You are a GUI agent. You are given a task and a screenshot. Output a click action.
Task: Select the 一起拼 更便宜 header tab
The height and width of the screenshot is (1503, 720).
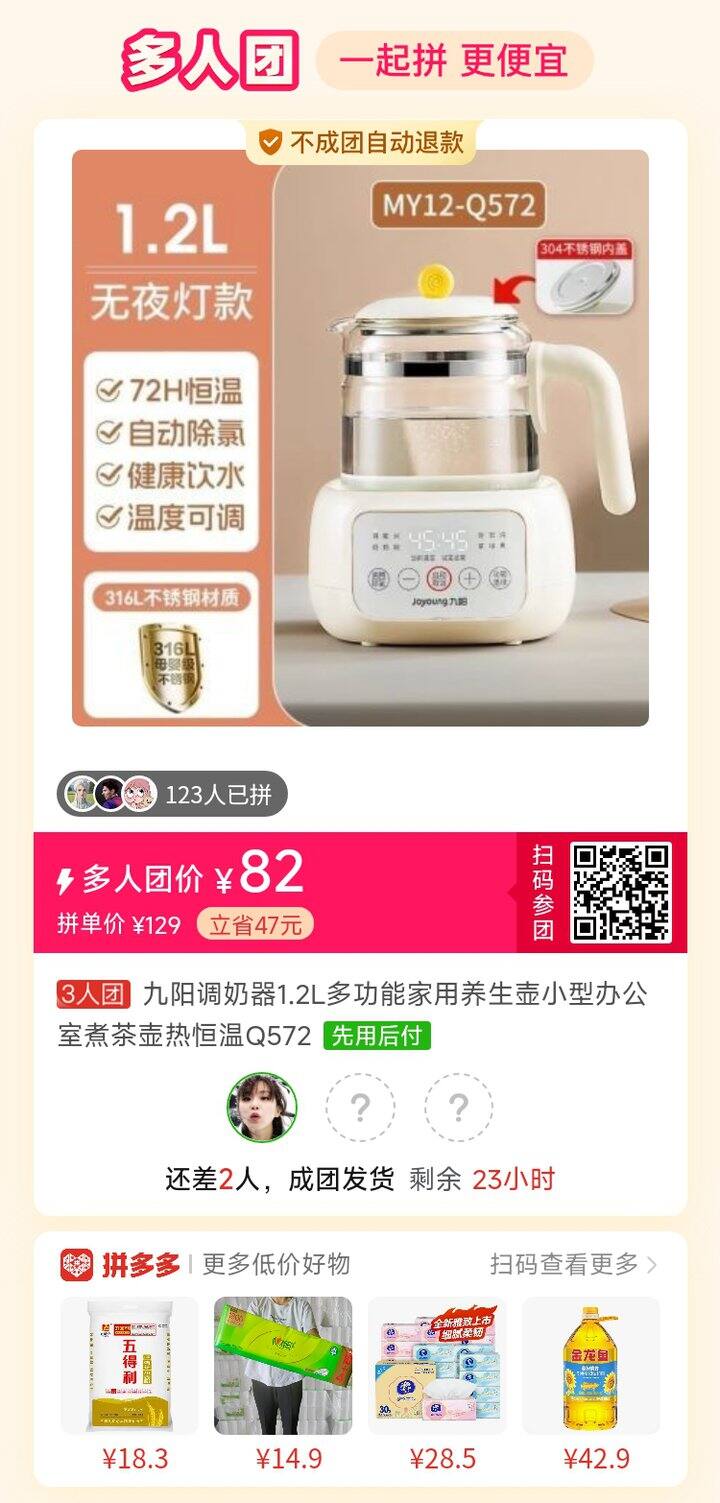455,60
